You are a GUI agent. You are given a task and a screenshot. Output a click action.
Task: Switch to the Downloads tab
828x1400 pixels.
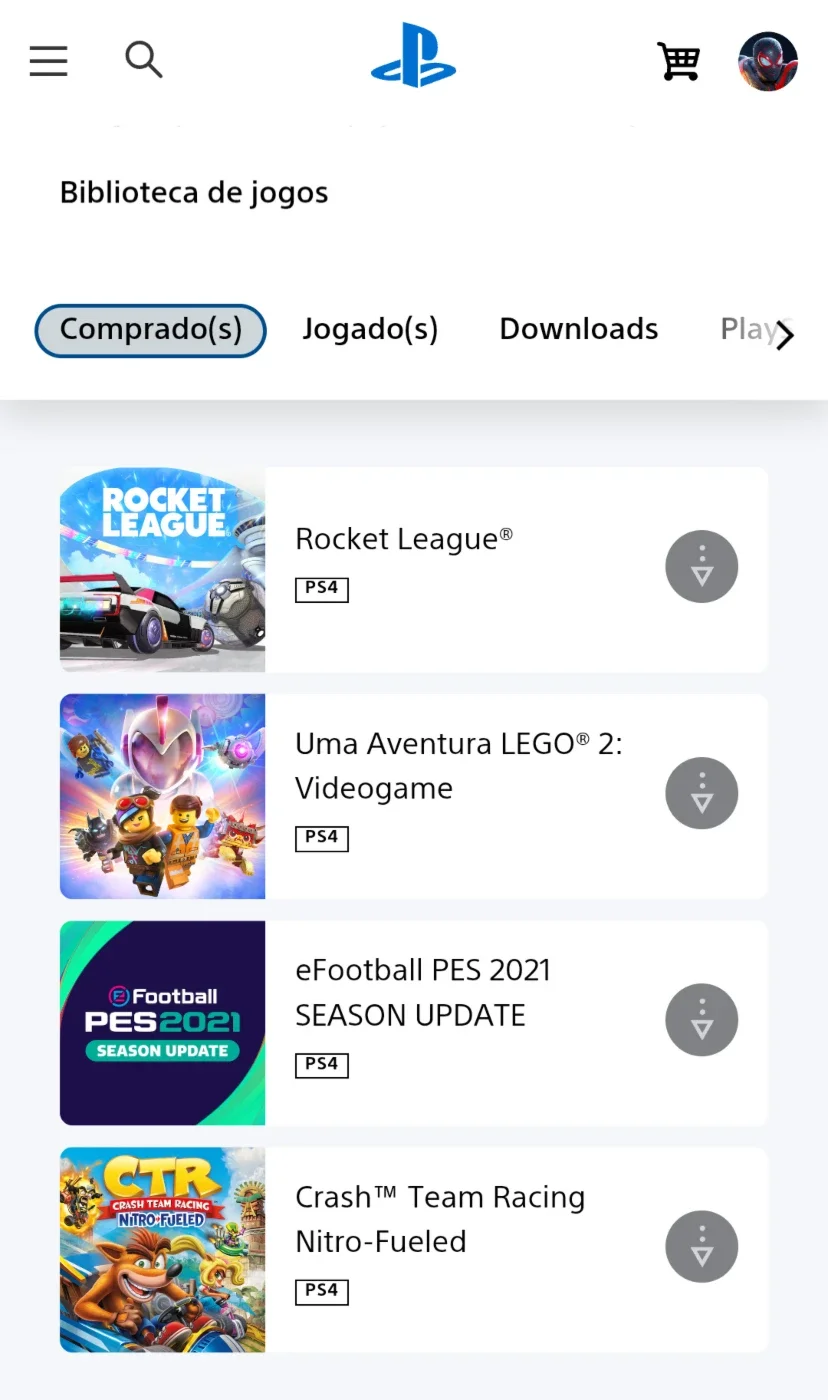(579, 329)
